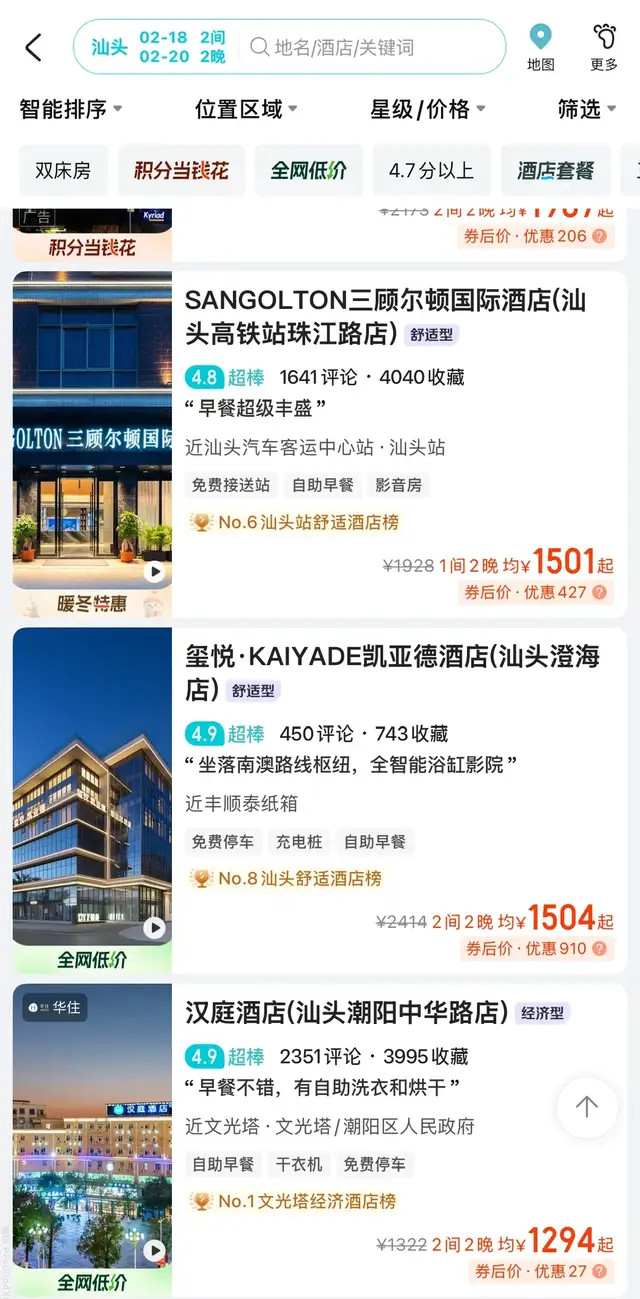Open 汉庭酒店(汕头潮阳中华路店) listing
This screenshot has height=1299, width=640.
tap(347, 1012)
